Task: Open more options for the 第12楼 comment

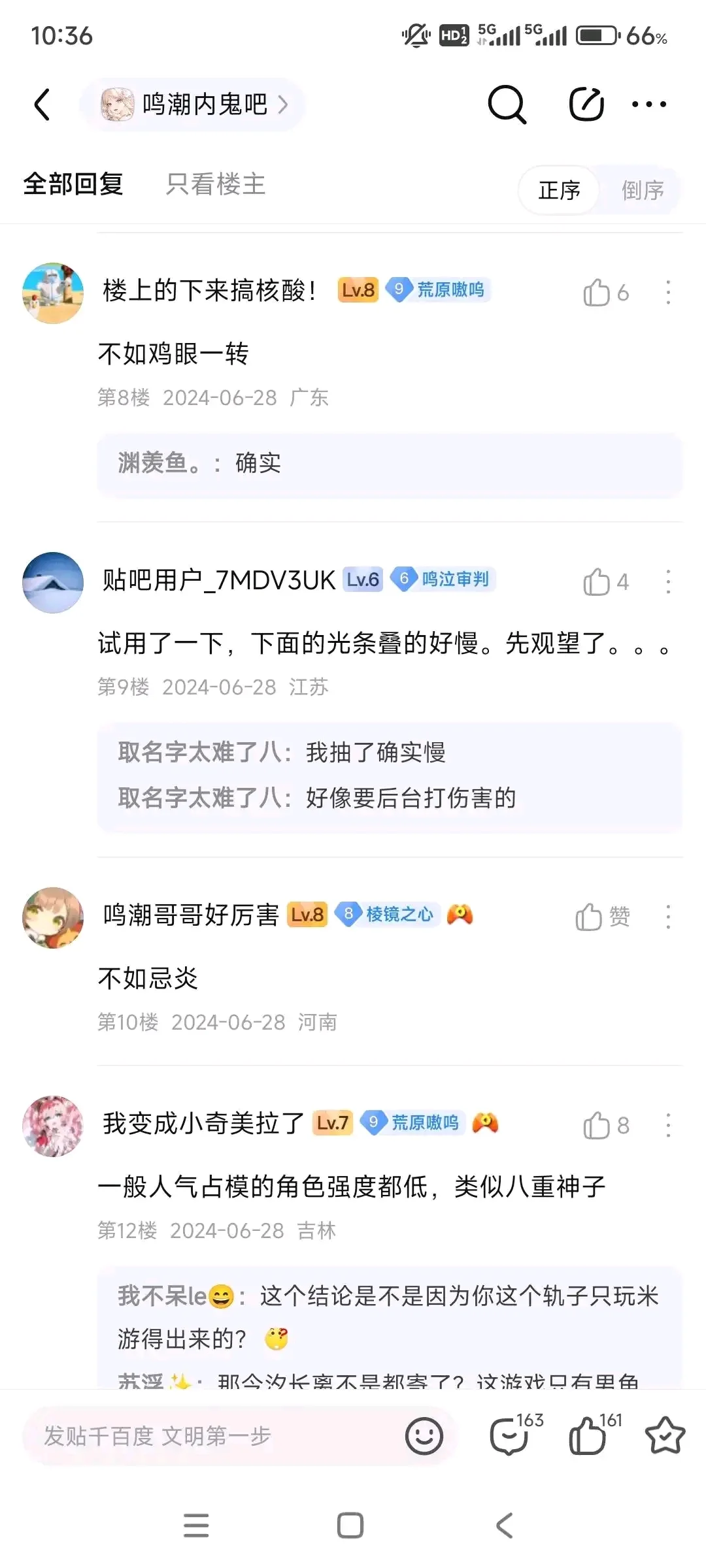Action: pyautogui.click(x=667, y=1126)
